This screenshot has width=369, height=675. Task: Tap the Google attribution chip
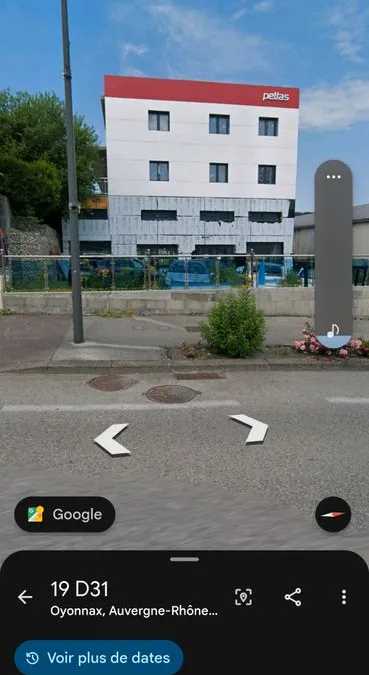pos(65,514)
